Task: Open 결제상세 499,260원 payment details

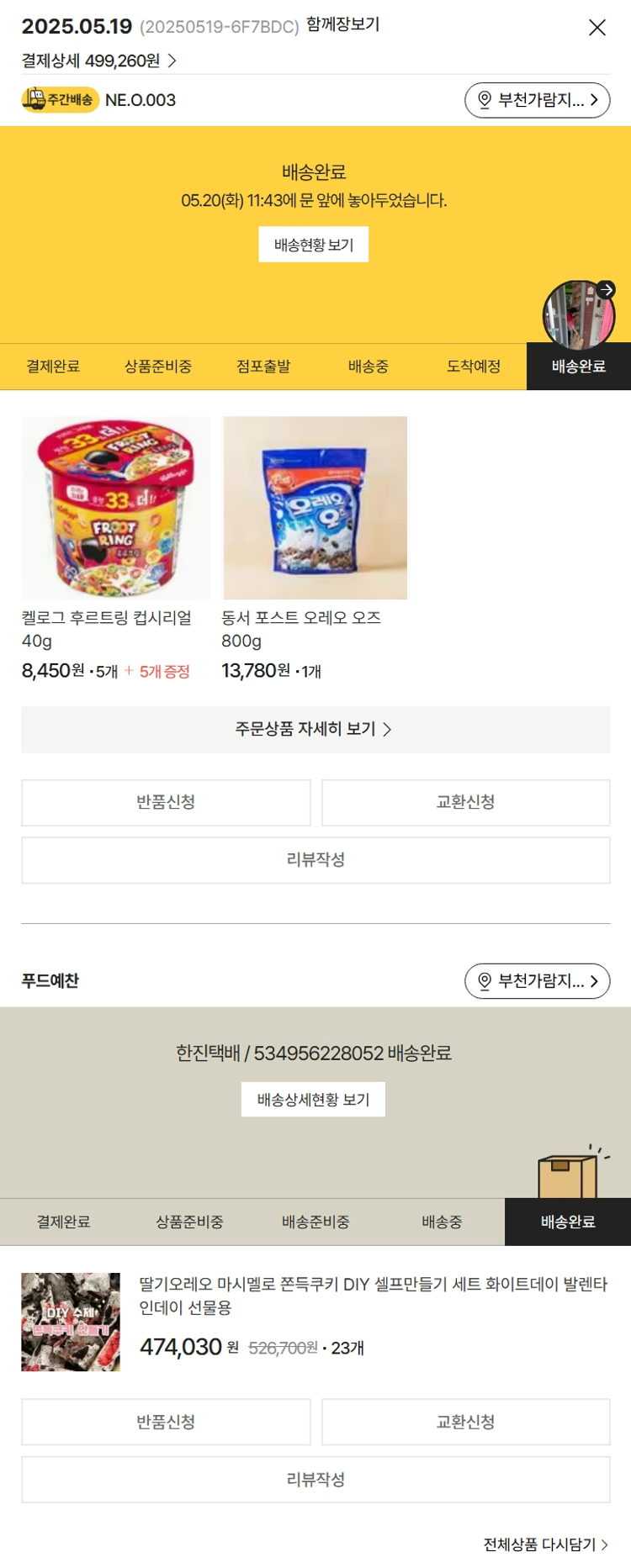Action: coord(98,61)
